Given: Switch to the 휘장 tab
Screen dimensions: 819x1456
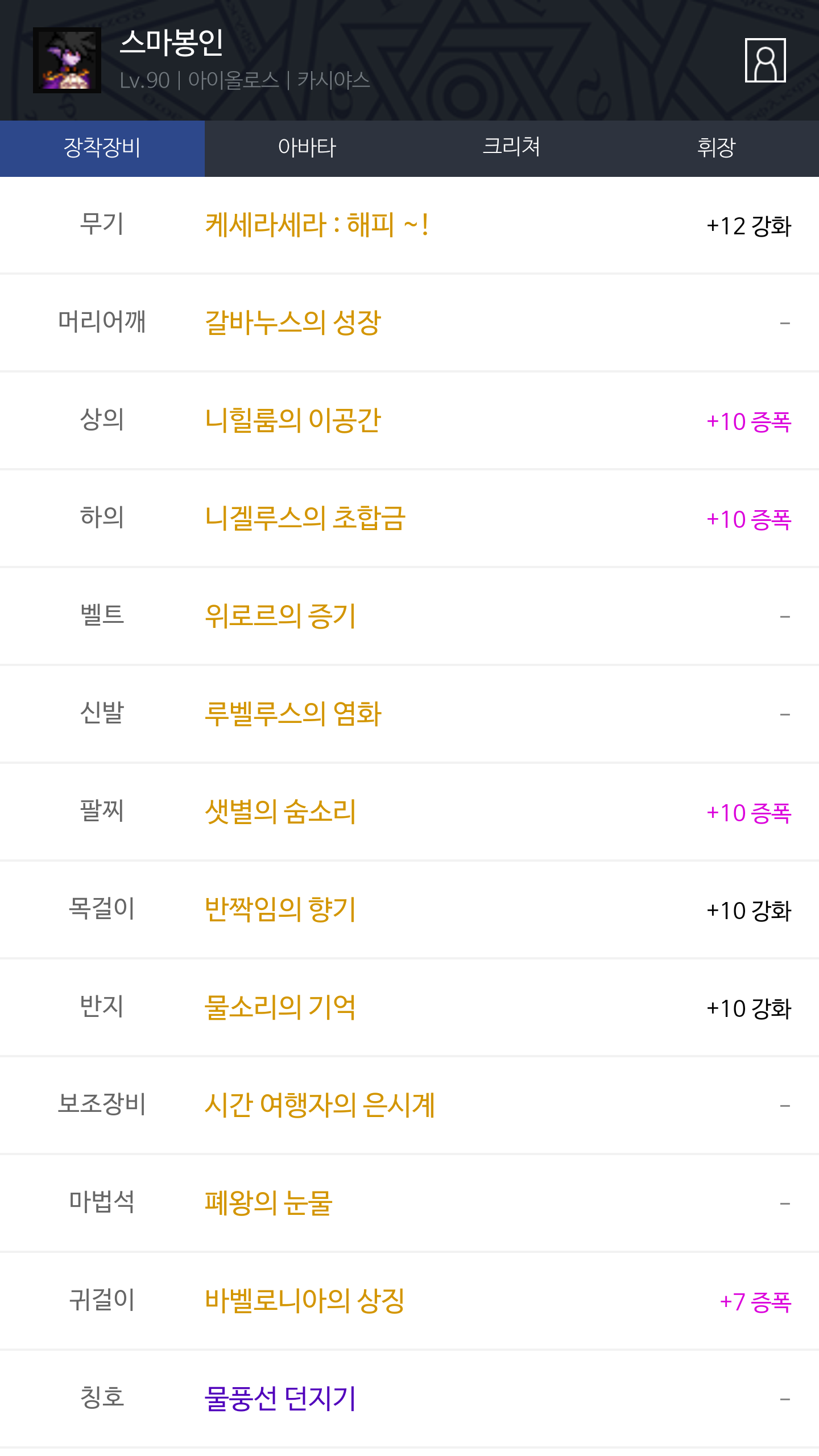Looking at the screenshot, I should point(717,148).
